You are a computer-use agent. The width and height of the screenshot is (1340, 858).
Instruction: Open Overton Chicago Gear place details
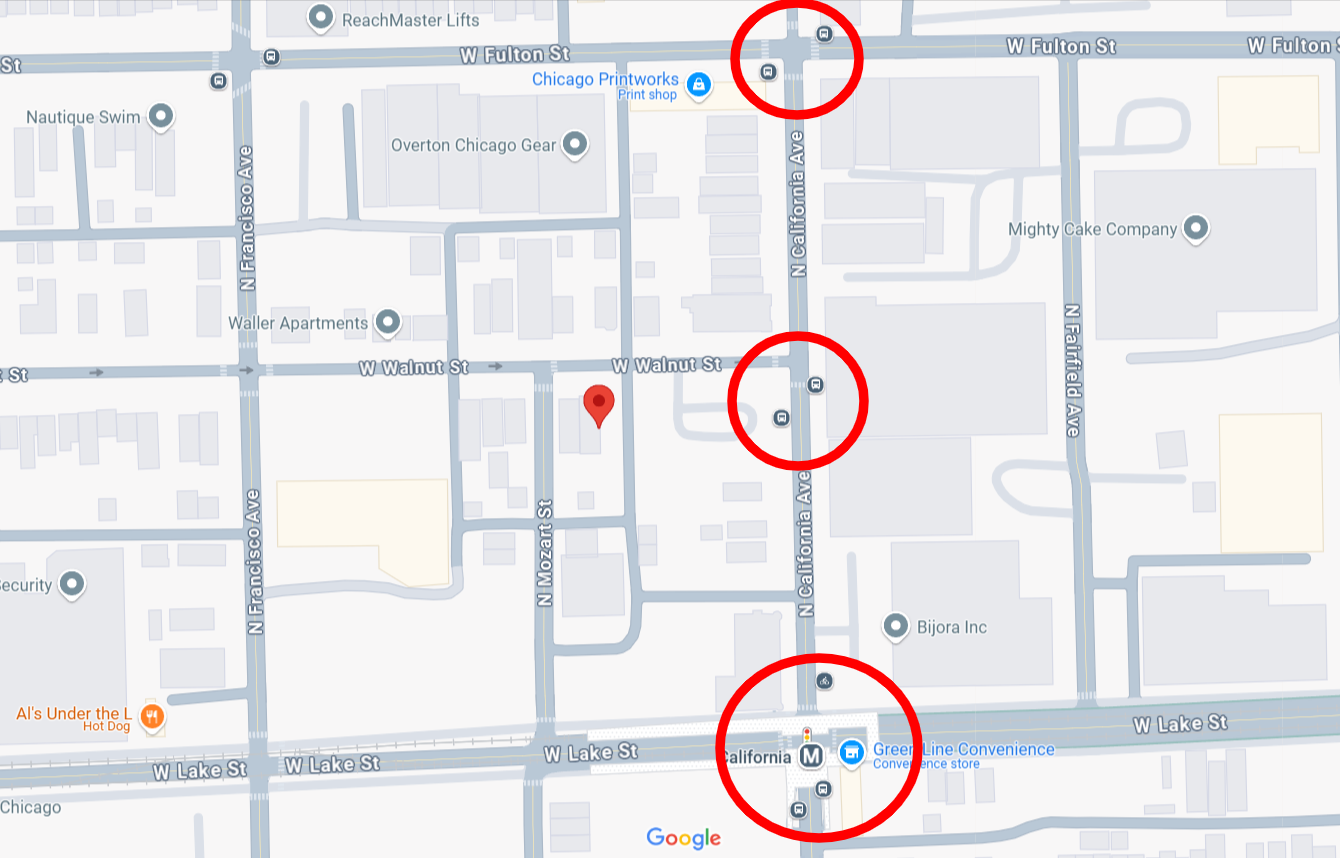pos(574,145)
